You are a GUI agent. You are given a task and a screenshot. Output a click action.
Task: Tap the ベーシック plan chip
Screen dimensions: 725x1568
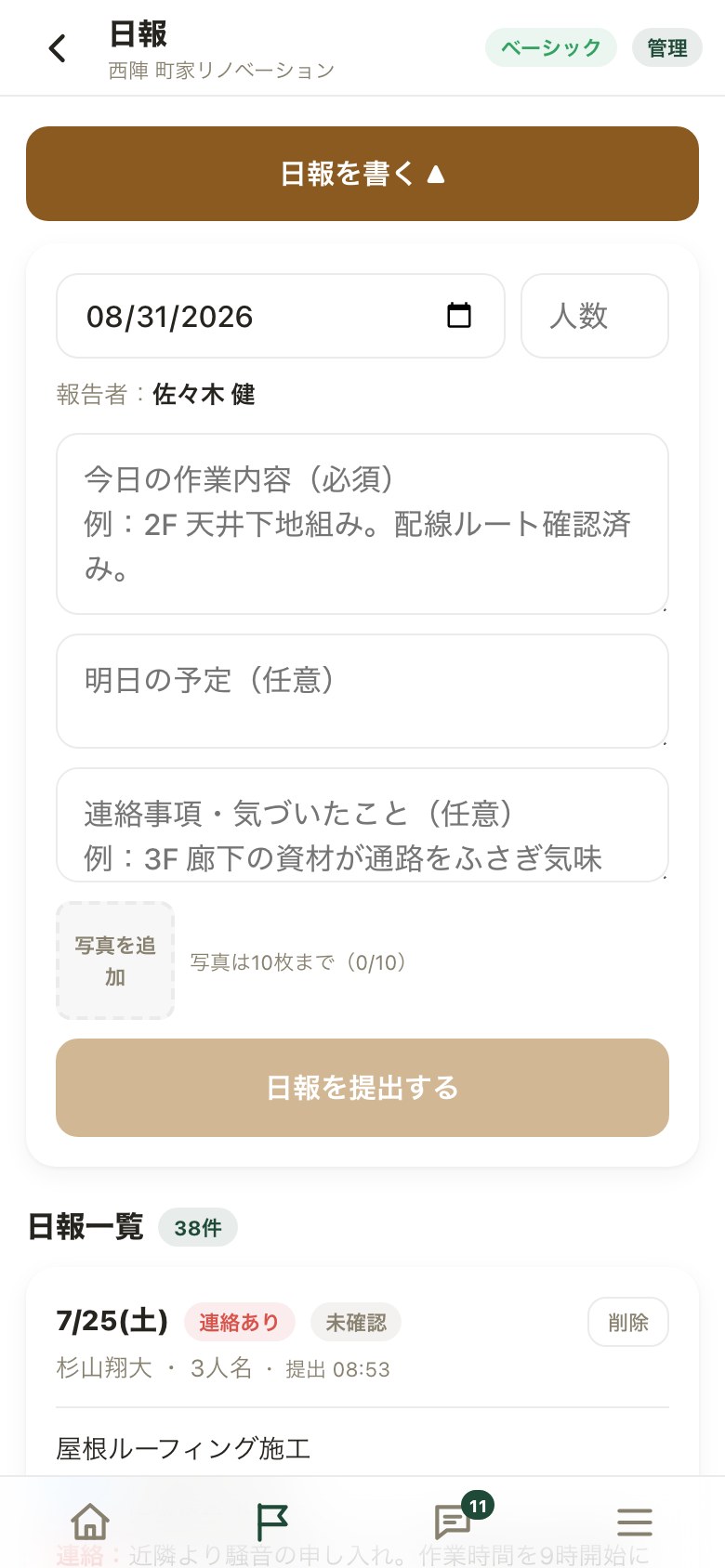(551, 48)
